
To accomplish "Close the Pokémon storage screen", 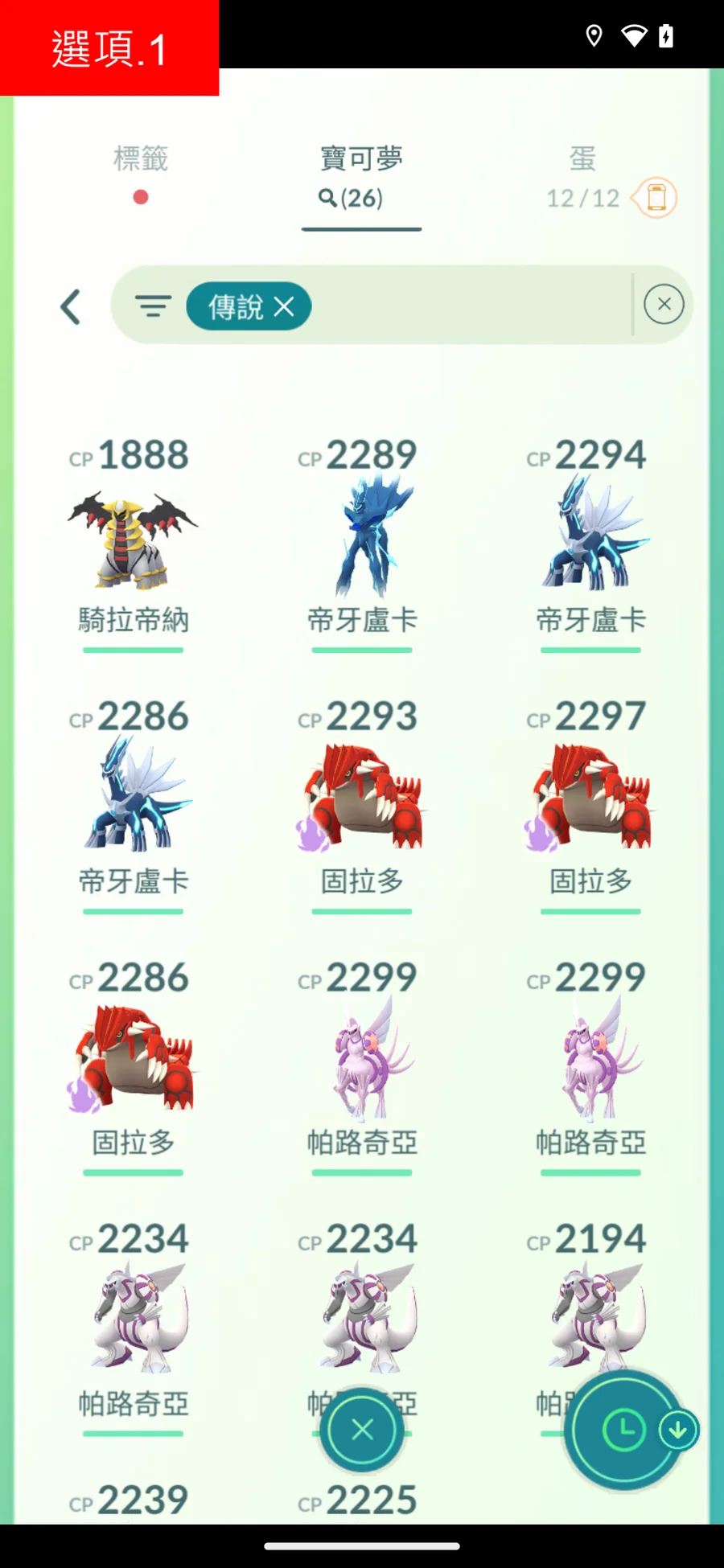I will [362, 1430].
